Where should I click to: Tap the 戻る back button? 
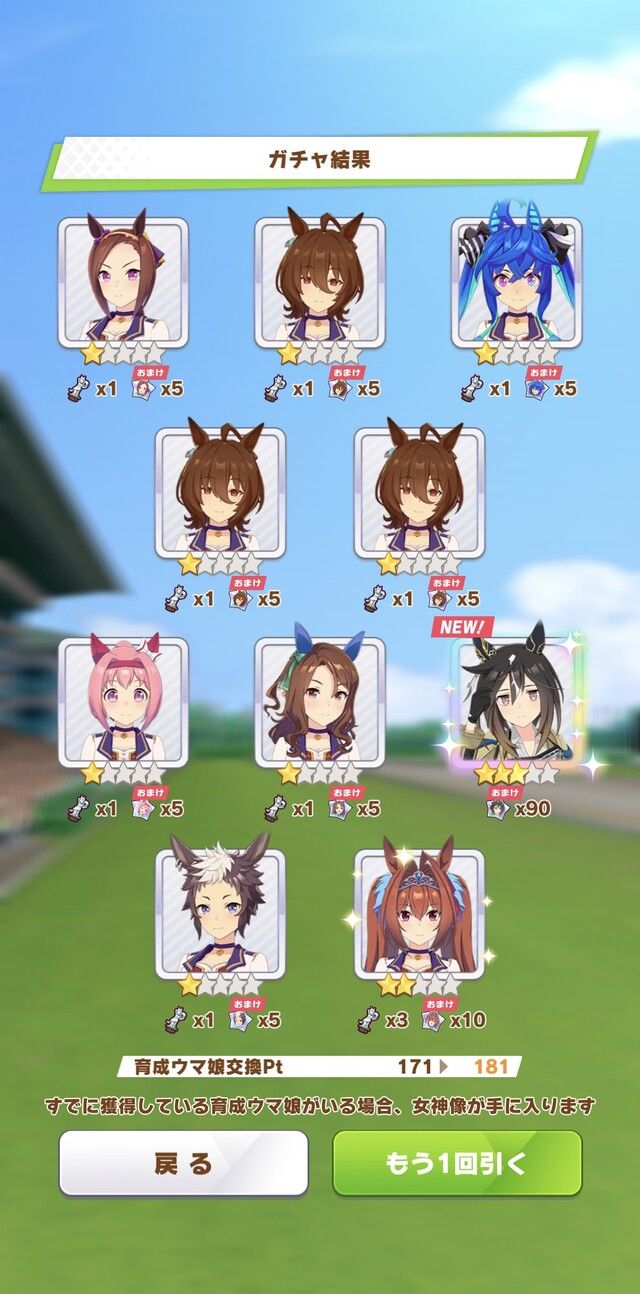pos(183,1163)
